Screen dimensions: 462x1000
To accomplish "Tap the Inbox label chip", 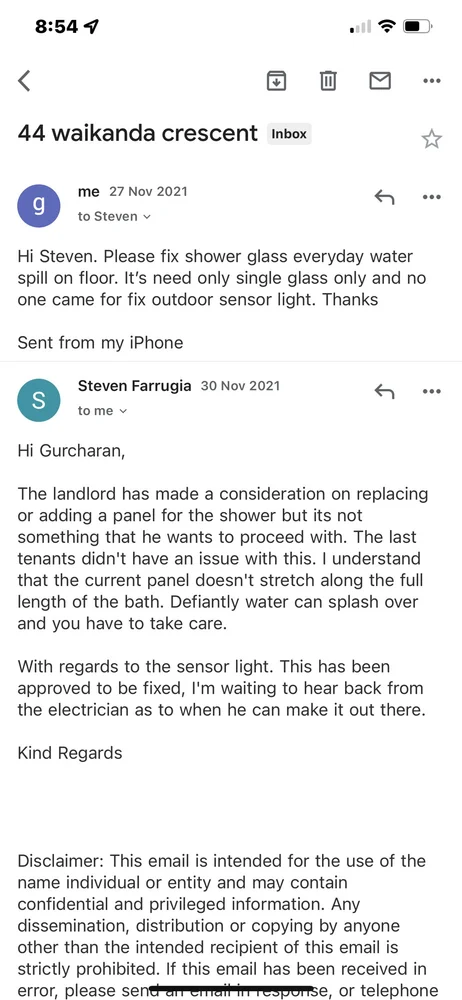I will click(289, 134).
